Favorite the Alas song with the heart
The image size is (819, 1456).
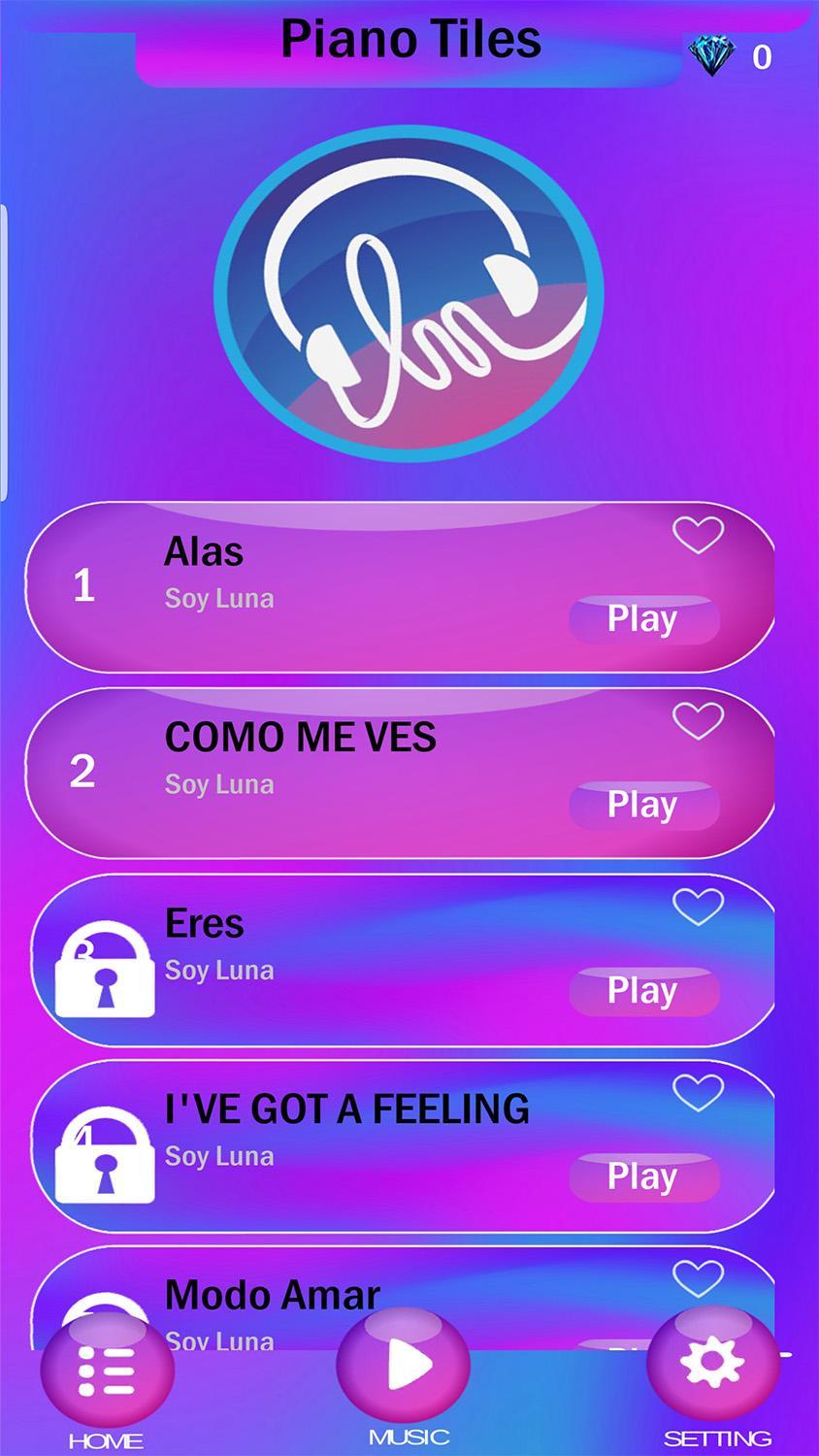[x=699, y=537]
